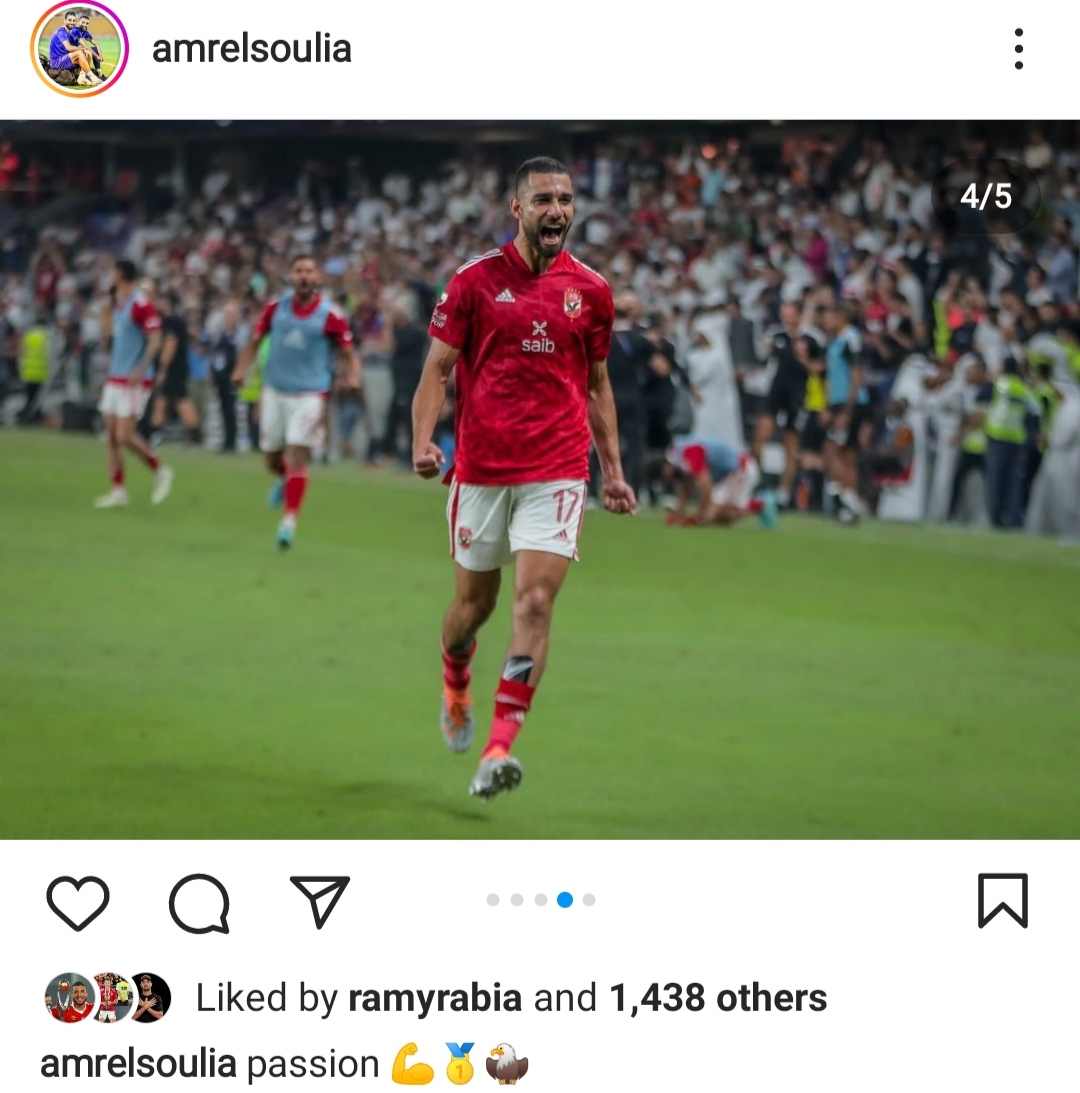Open amrelsoulia's profile from the caption username
Screen dimensions: 1080x1093
(x=138, y=1064)
